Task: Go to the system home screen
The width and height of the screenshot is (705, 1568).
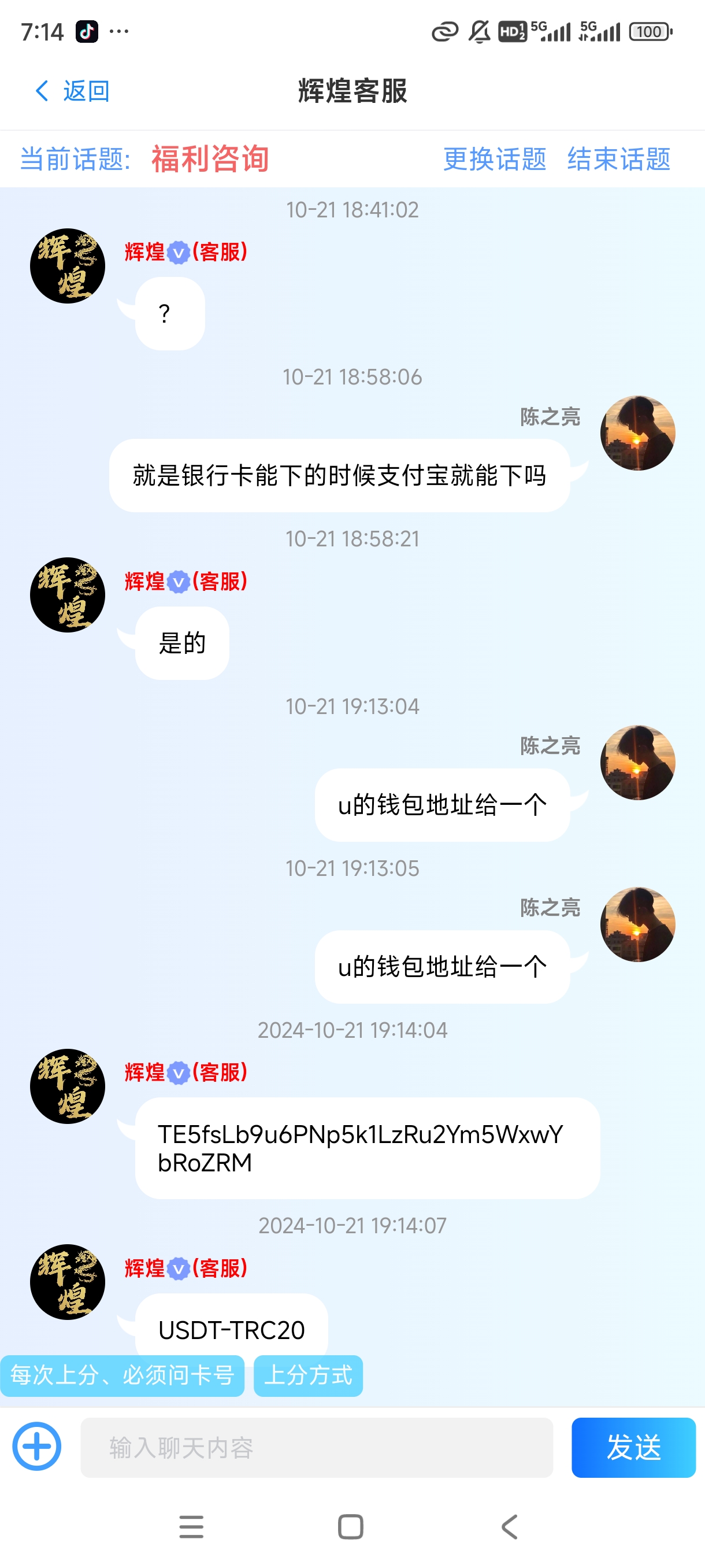Action: 350,1526
